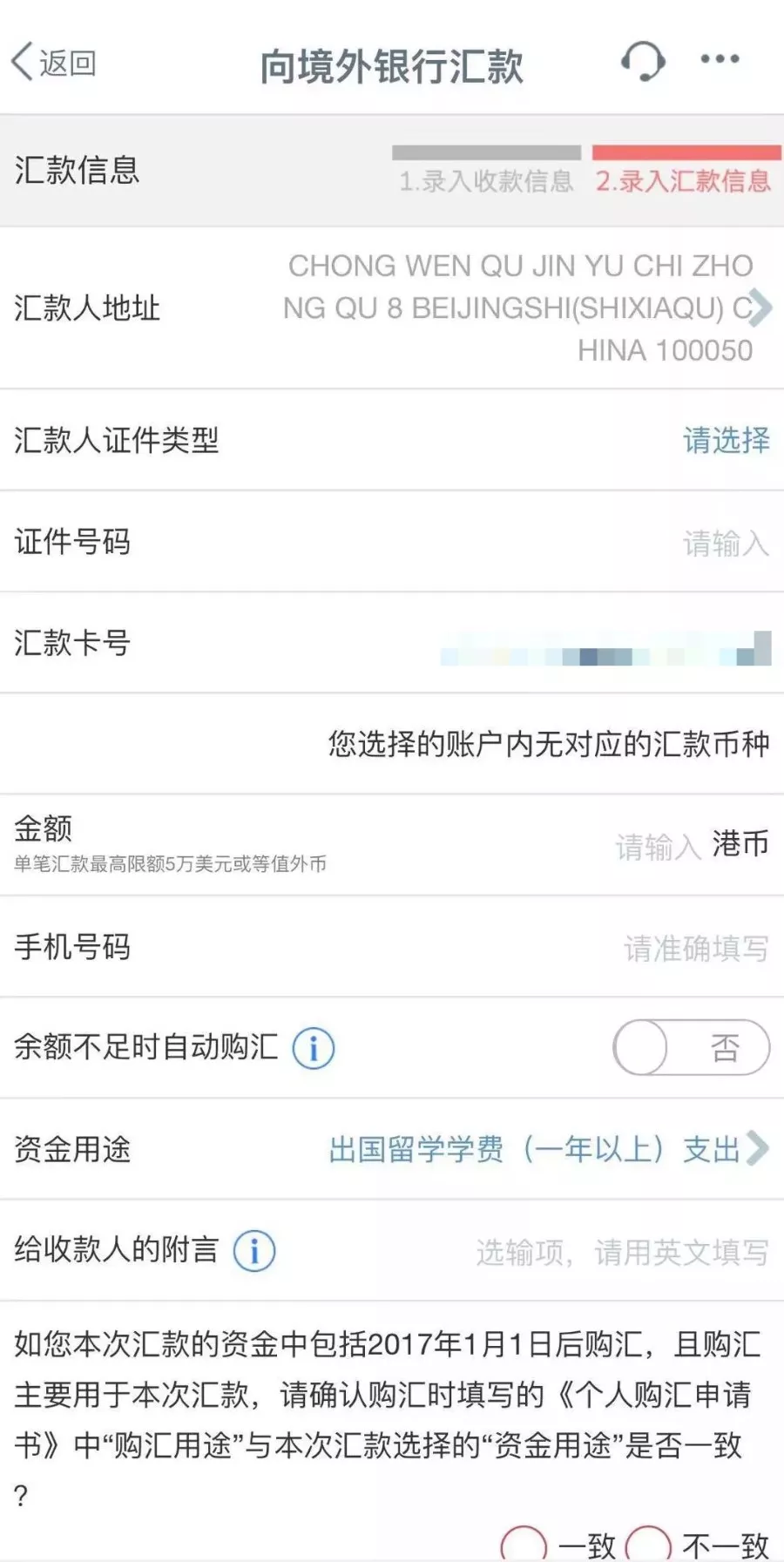Change 资金用途 fund purpose selection

(549, 1150)
